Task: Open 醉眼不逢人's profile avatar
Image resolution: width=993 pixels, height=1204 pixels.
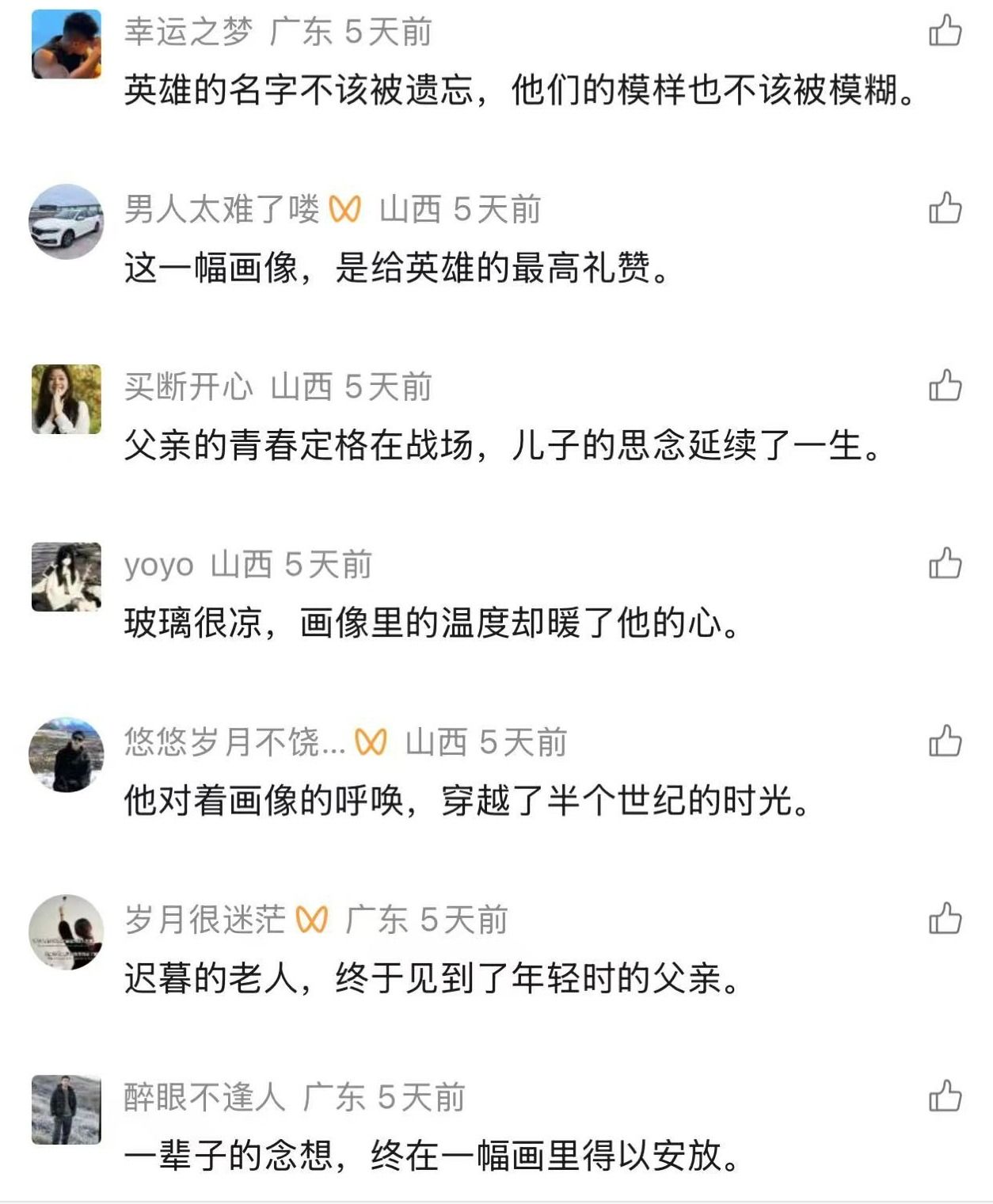Action: (x=67, y=1109)
